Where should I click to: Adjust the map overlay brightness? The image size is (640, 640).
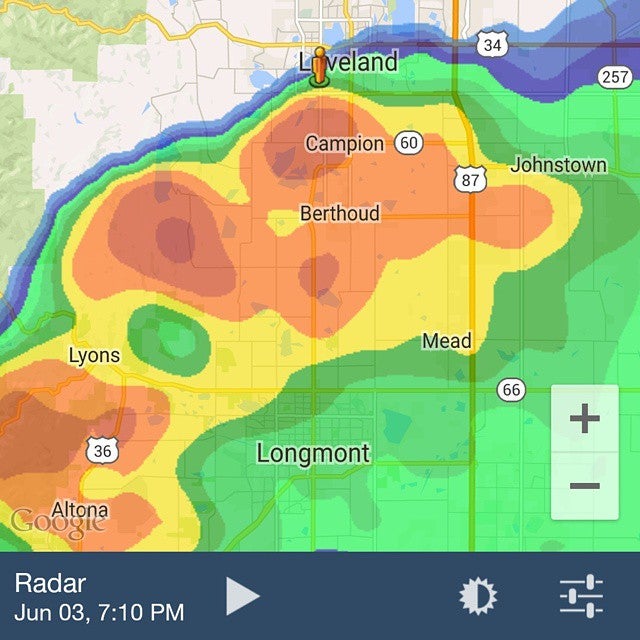[x=478, y=596]
